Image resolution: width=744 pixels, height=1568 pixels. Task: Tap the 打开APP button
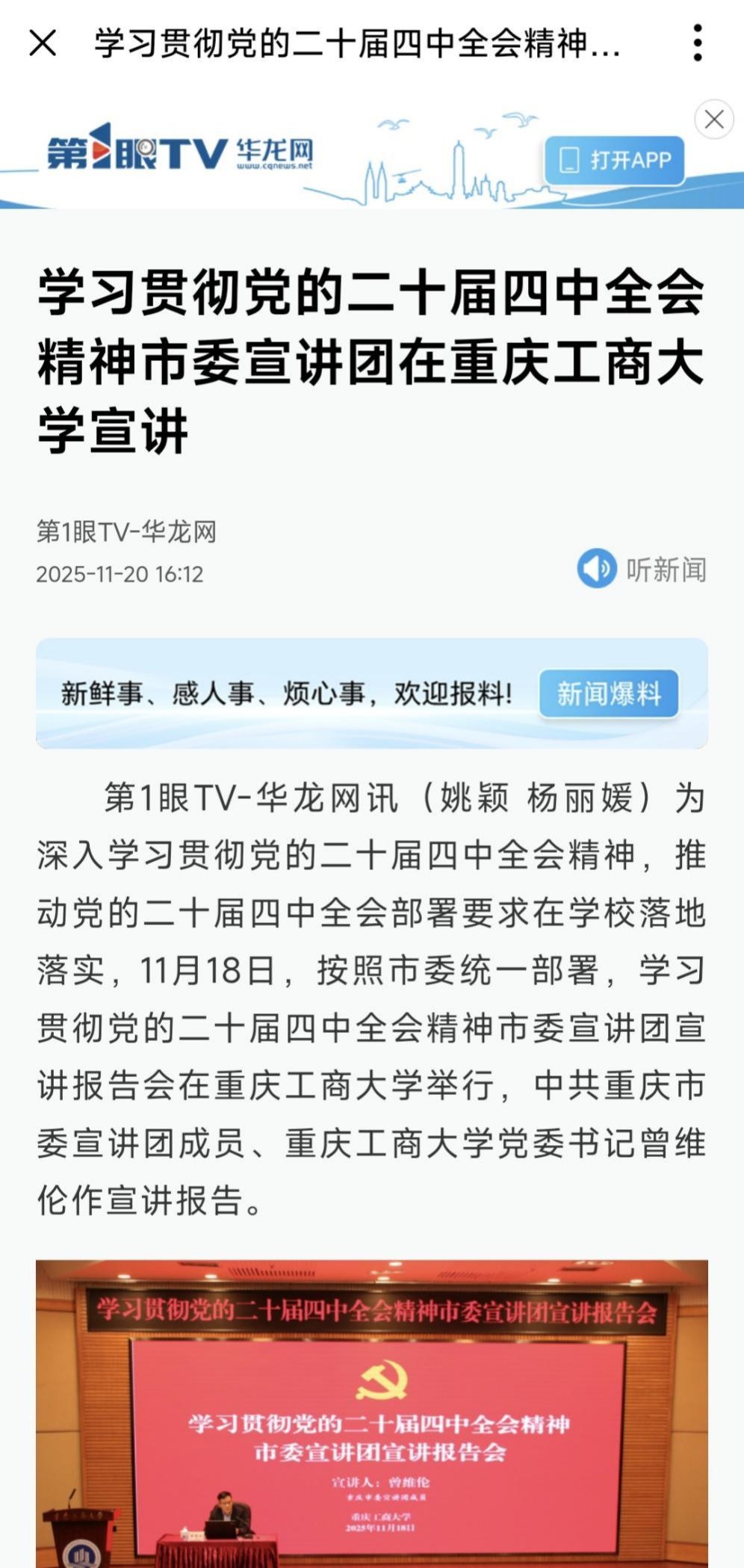click(x=614, y=160)
